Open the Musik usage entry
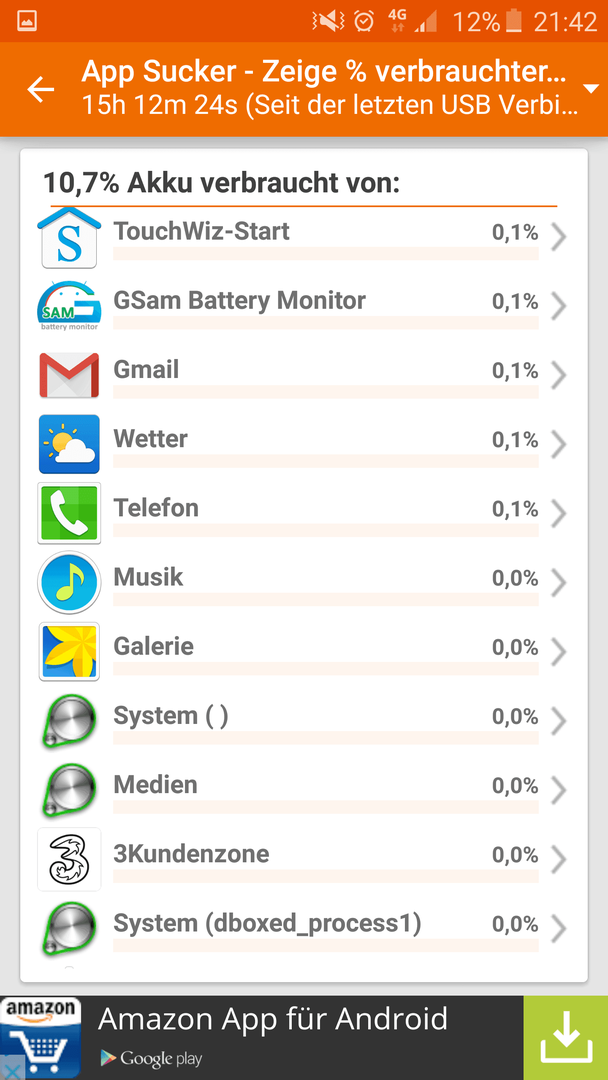 click(x=303, y=582)
